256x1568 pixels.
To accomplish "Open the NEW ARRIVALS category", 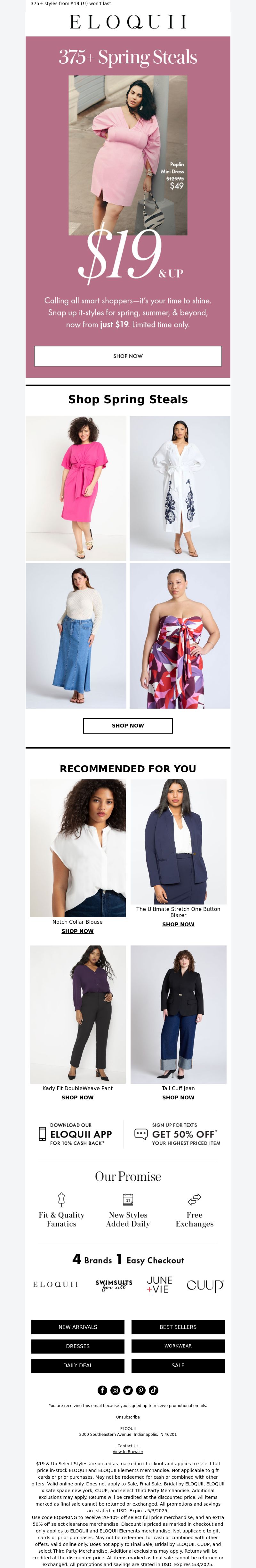I will click(x=78, y=1327).
